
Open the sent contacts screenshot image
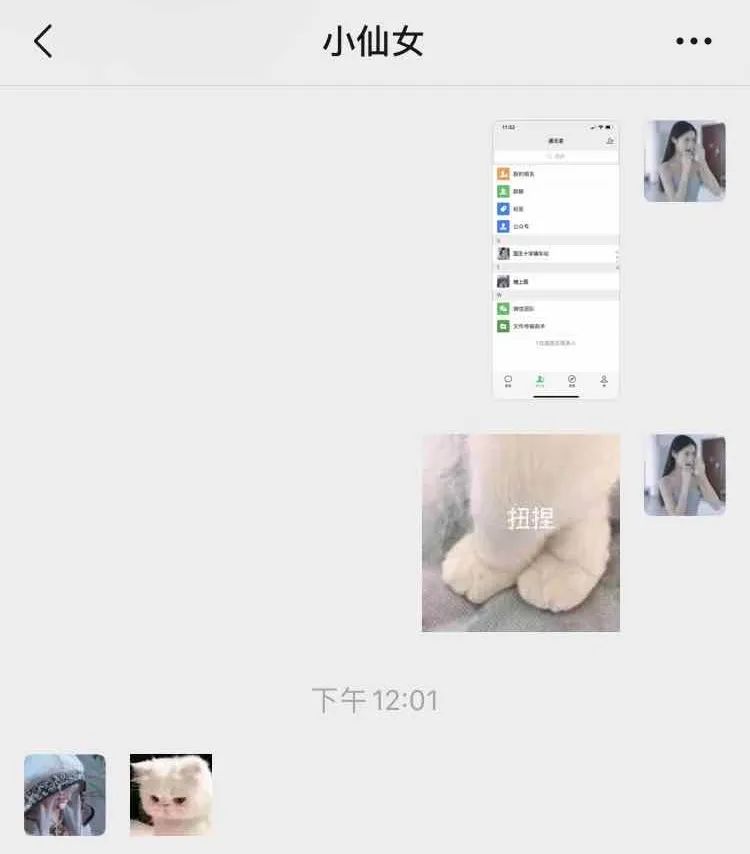(556, 260)
